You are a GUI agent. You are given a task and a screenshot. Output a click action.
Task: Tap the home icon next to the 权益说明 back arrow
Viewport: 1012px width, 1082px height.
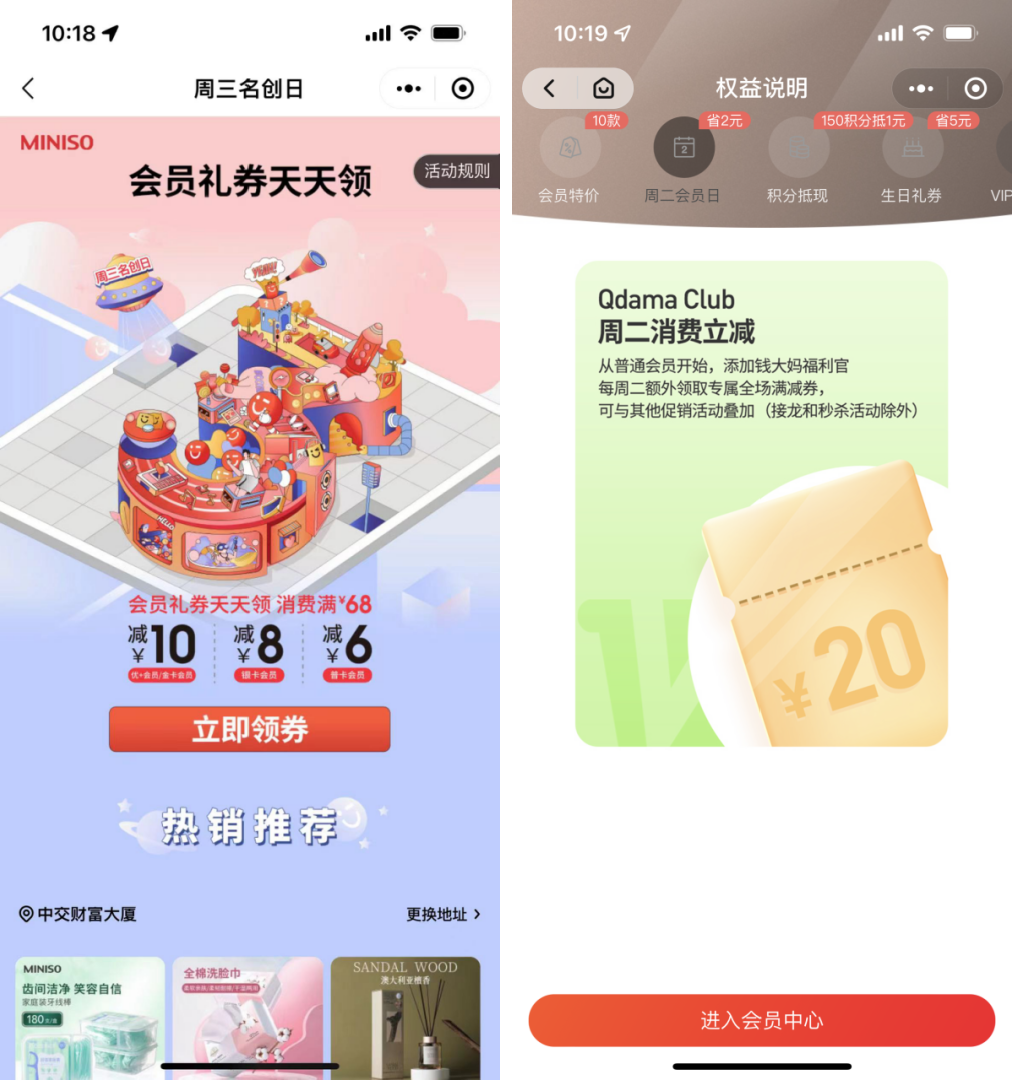click(603, 88)
